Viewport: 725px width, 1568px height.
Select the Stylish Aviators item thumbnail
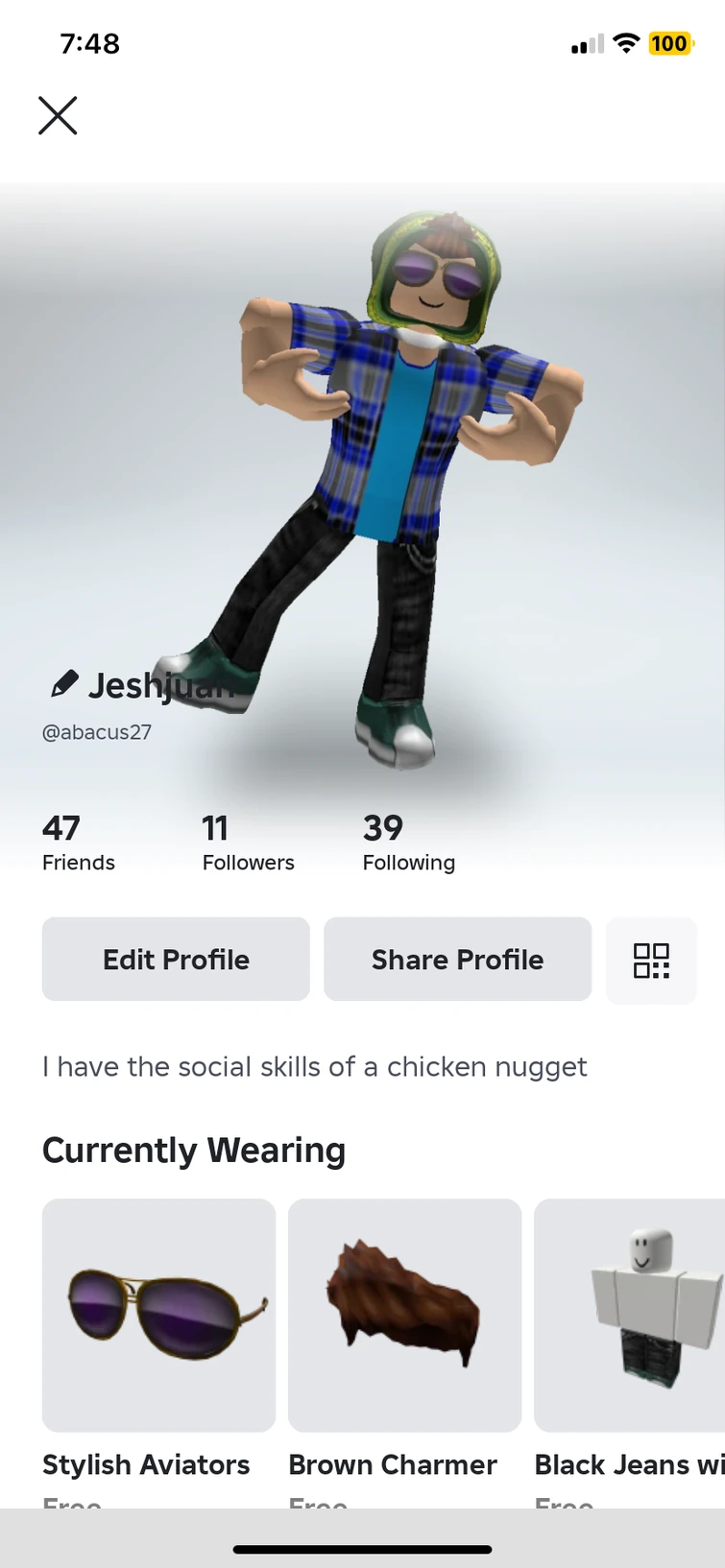point(157,1315)
